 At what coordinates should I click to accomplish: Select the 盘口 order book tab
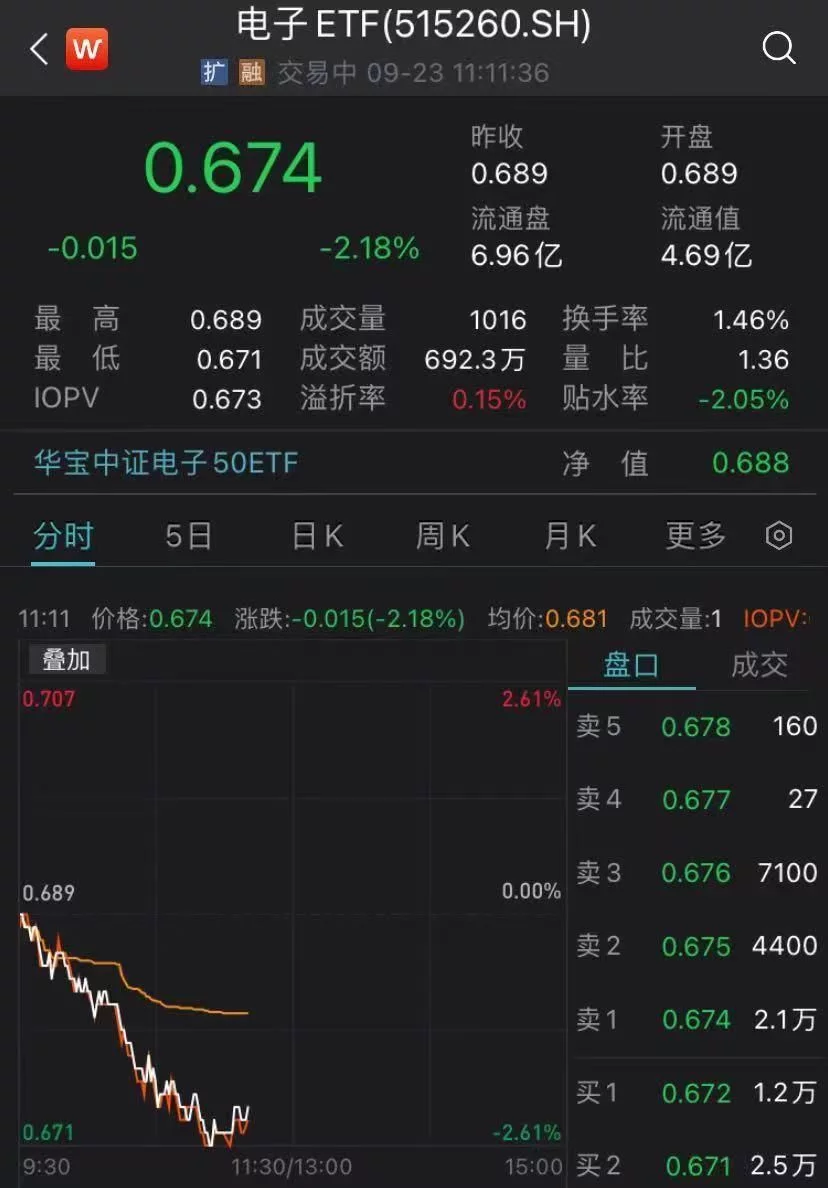point(631,665)
